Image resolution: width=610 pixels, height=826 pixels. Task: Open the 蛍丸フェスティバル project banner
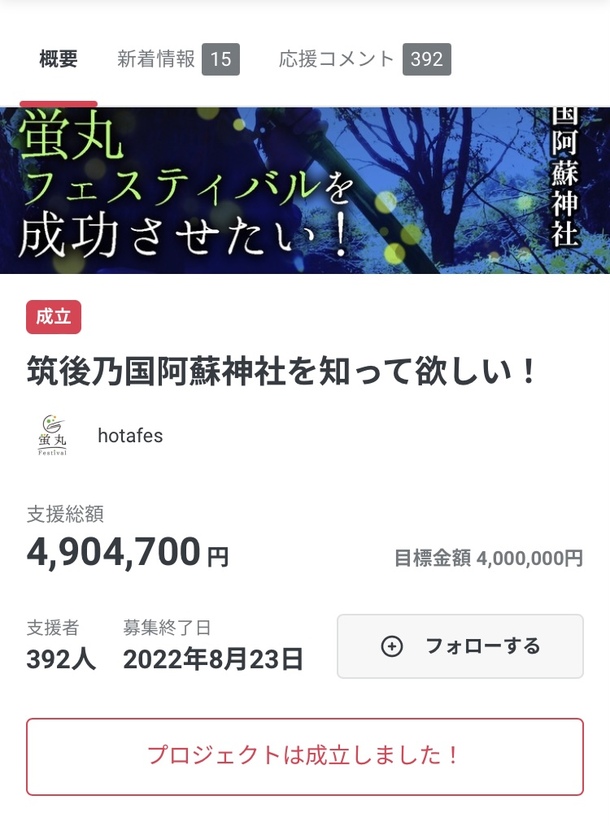tap(304, 190)
